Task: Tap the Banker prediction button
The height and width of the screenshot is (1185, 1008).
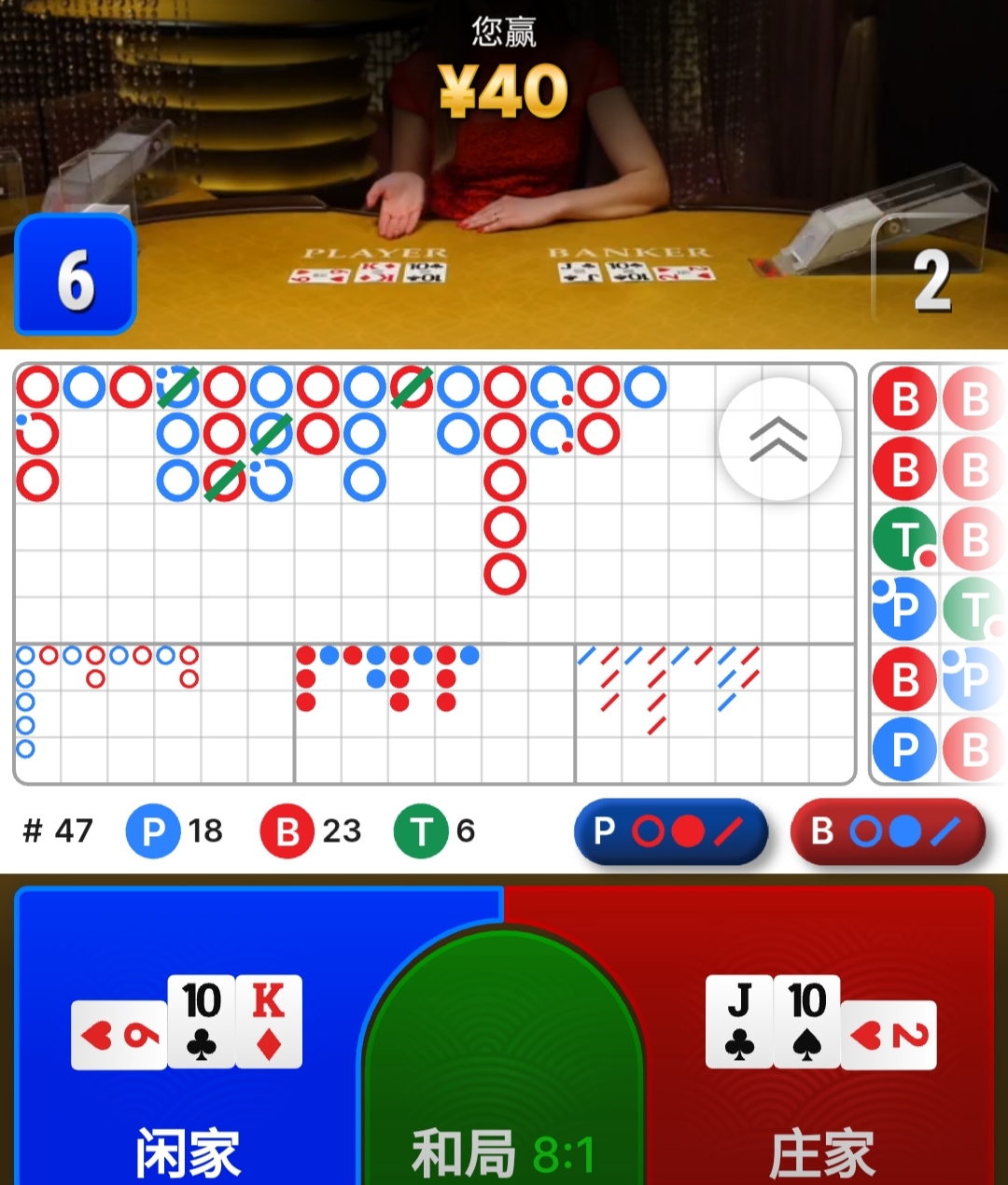Action: 887,831
